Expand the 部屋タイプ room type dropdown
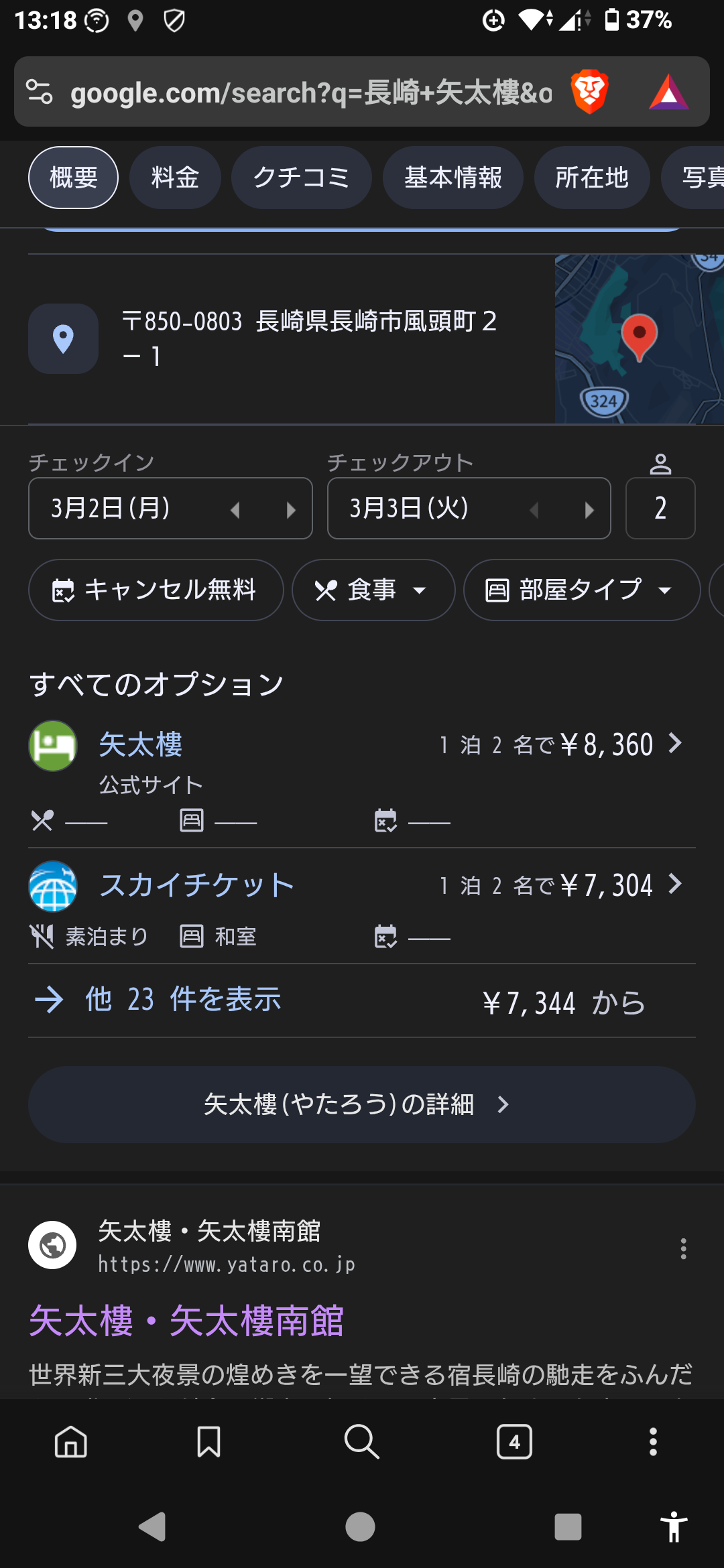724x1568 pixels. click(x=581, y=590)
